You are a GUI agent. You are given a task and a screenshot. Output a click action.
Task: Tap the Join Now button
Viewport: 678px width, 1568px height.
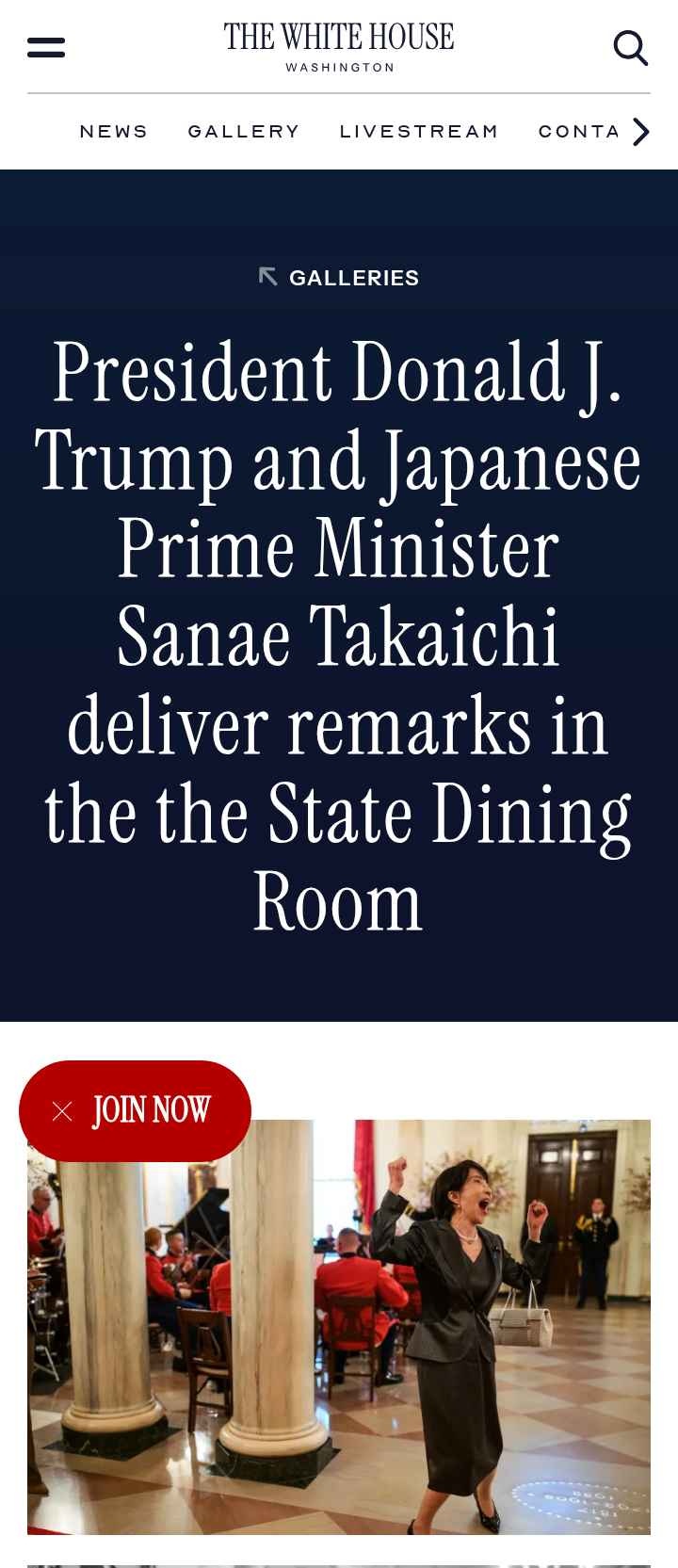pos(152,1110)
